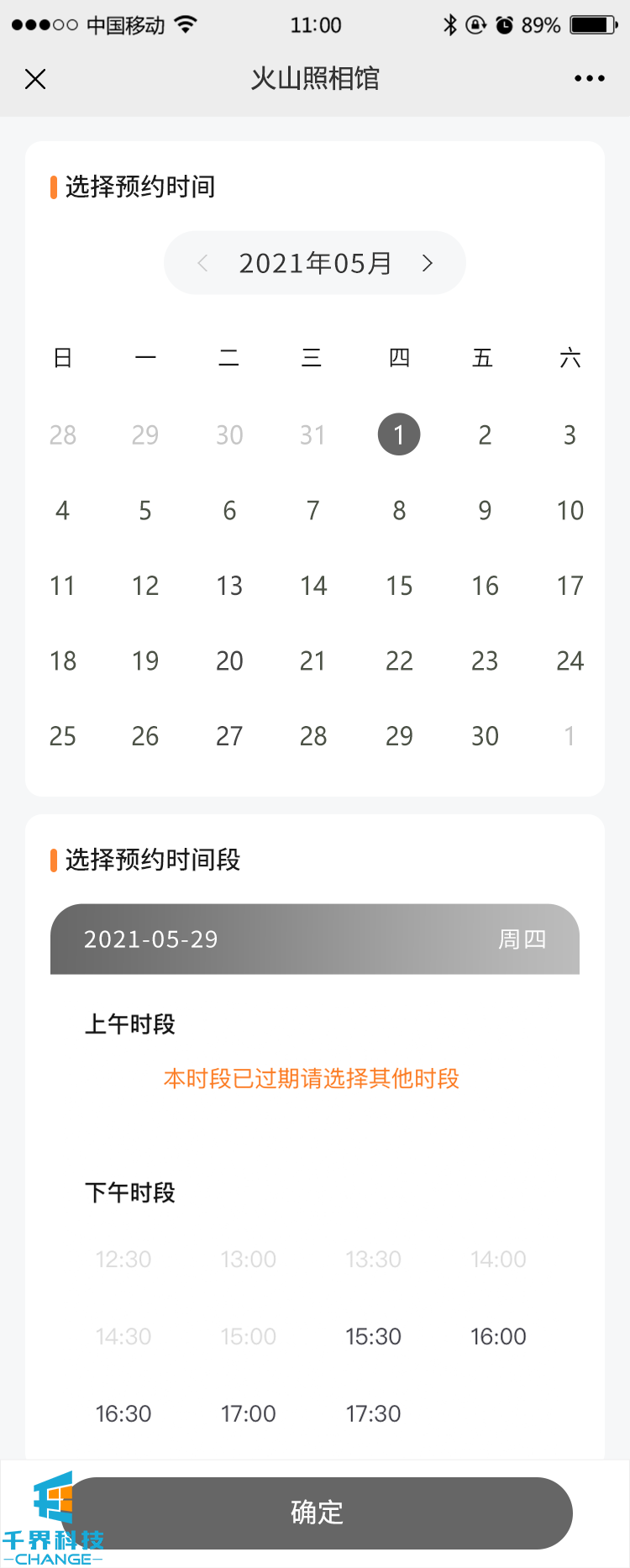Screen dimensions: 630x1568
Task: Choose May 20 on the calendar
Action: (229, 660)
